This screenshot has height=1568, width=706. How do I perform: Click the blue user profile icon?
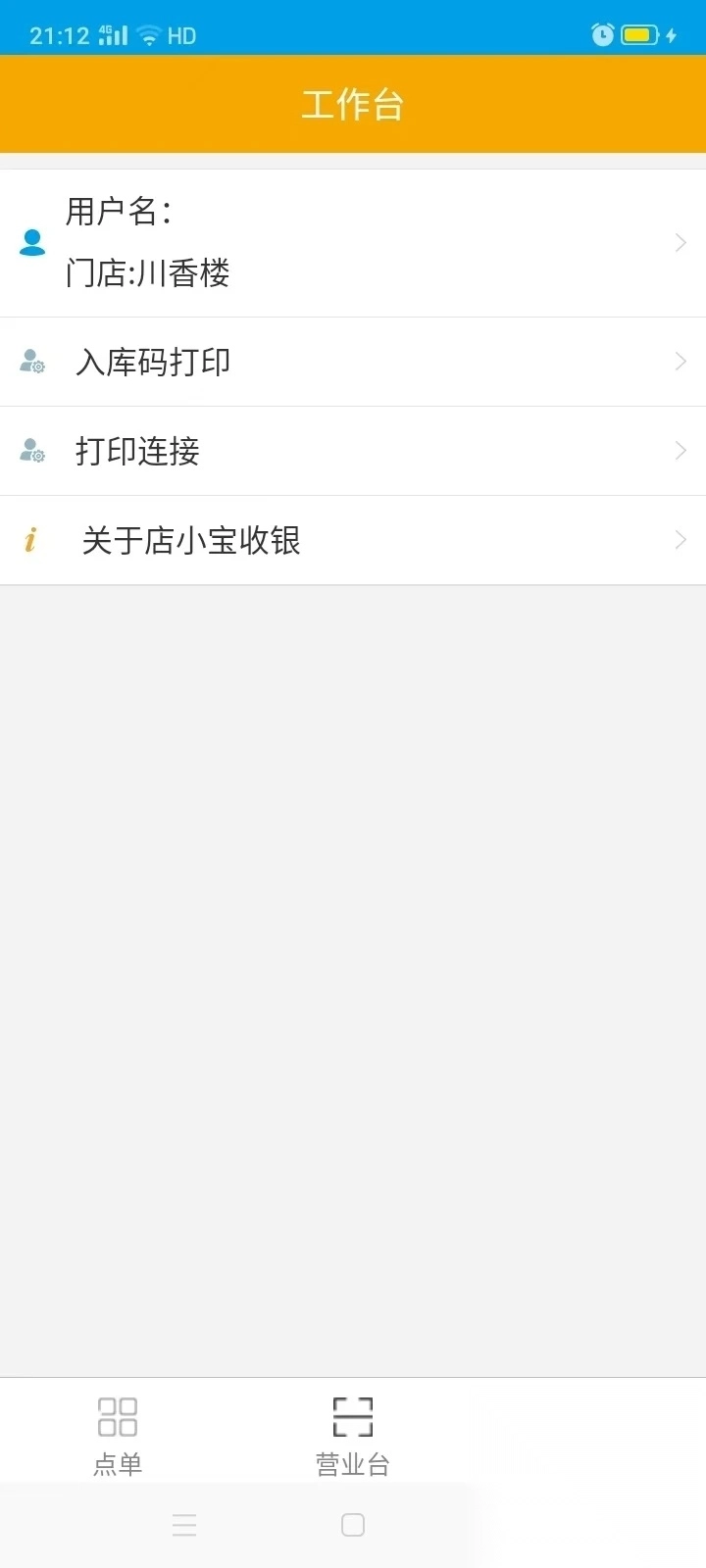[30, 242]
